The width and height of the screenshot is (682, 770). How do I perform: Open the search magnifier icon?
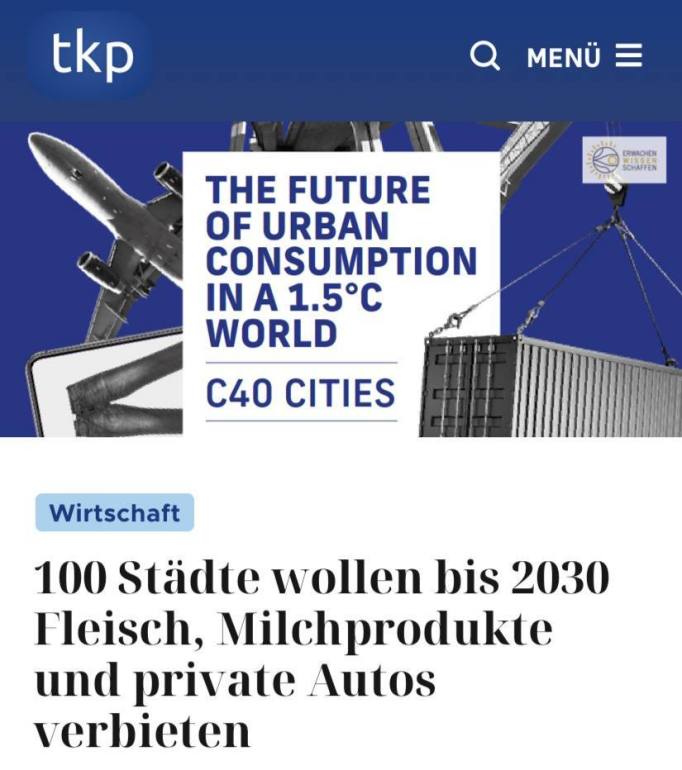(485, 56)
